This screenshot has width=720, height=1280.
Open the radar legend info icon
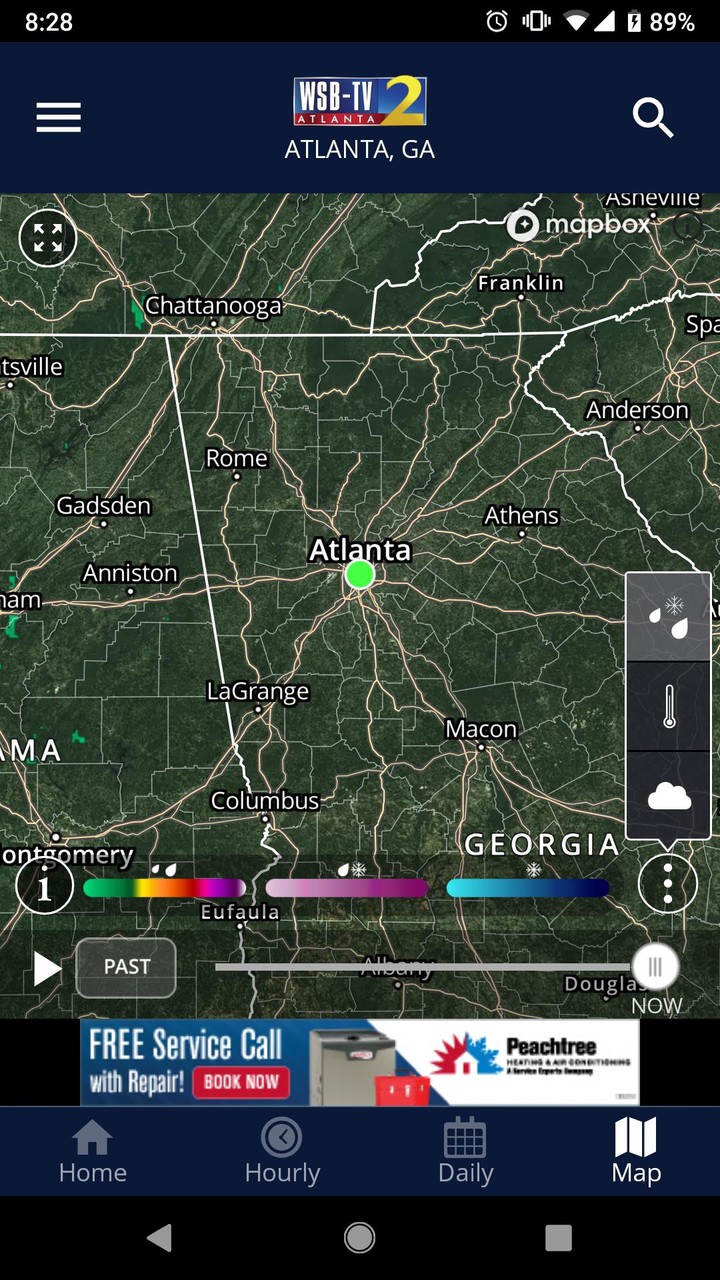45,885
